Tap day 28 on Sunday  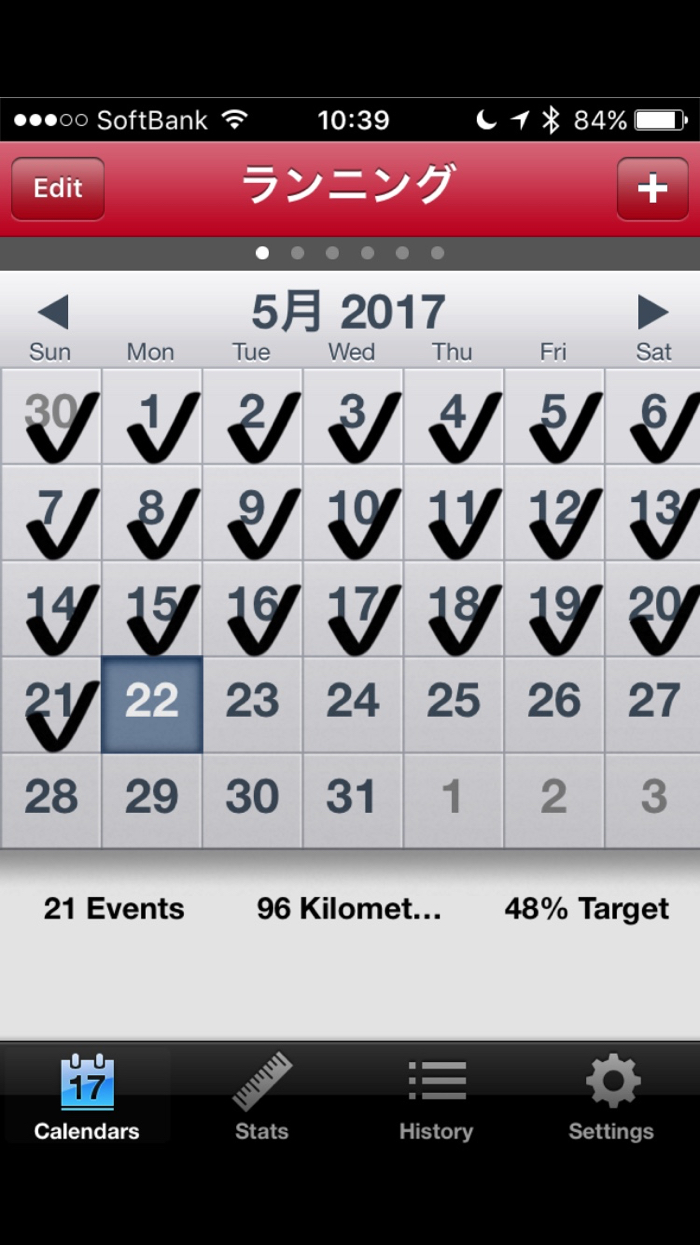[x=51, y=800]
